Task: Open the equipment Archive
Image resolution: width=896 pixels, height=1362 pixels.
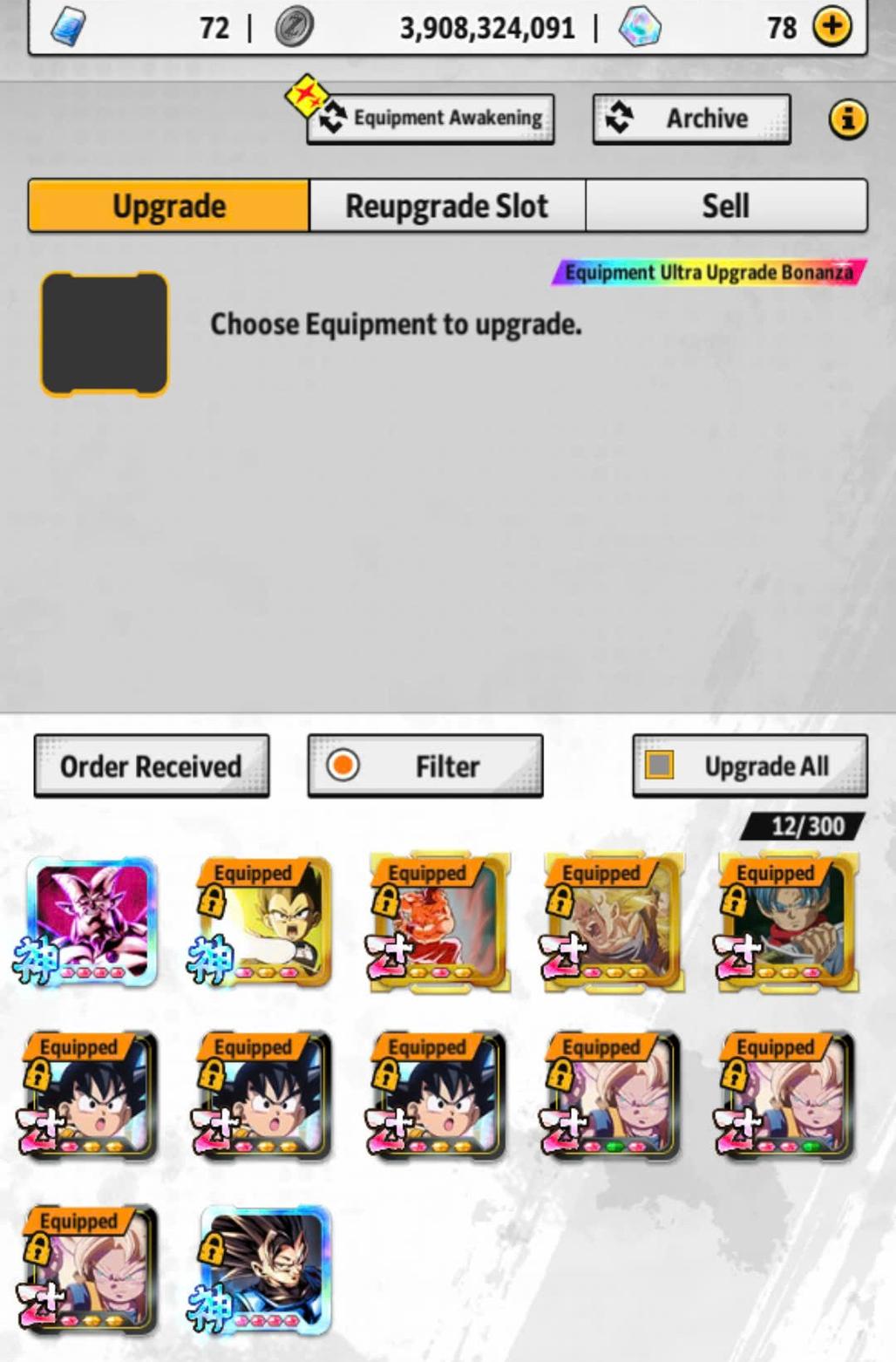Action: tap(691, 119)
